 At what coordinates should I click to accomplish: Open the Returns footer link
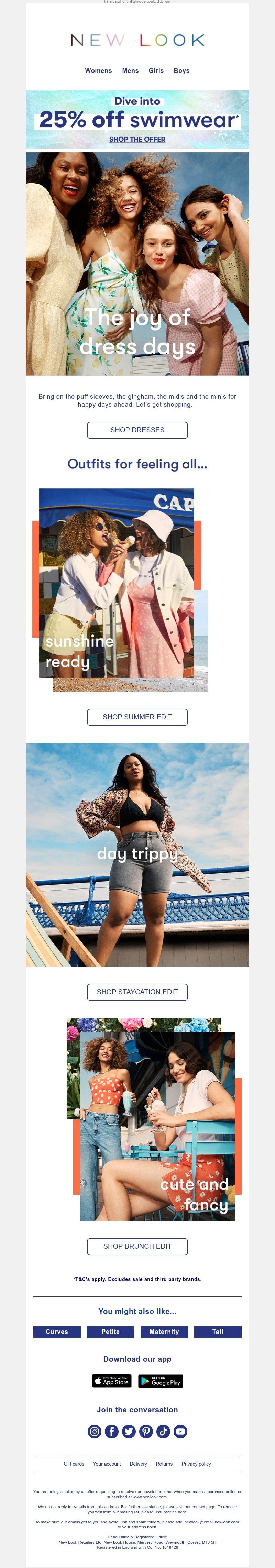pyautogui.click(x=164, y=1464)
